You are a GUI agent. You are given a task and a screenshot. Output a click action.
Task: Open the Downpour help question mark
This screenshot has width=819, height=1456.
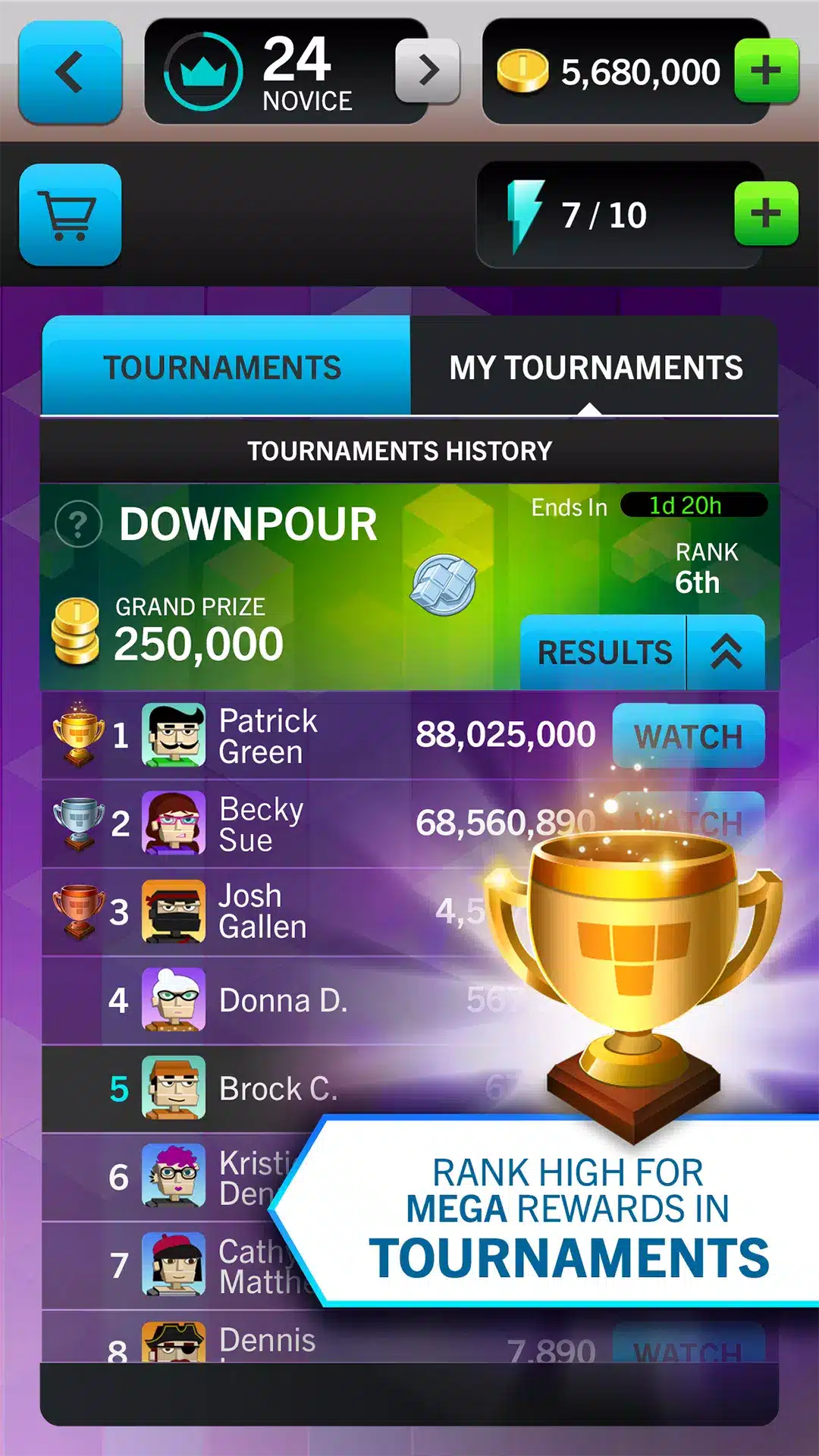point(79,524)
